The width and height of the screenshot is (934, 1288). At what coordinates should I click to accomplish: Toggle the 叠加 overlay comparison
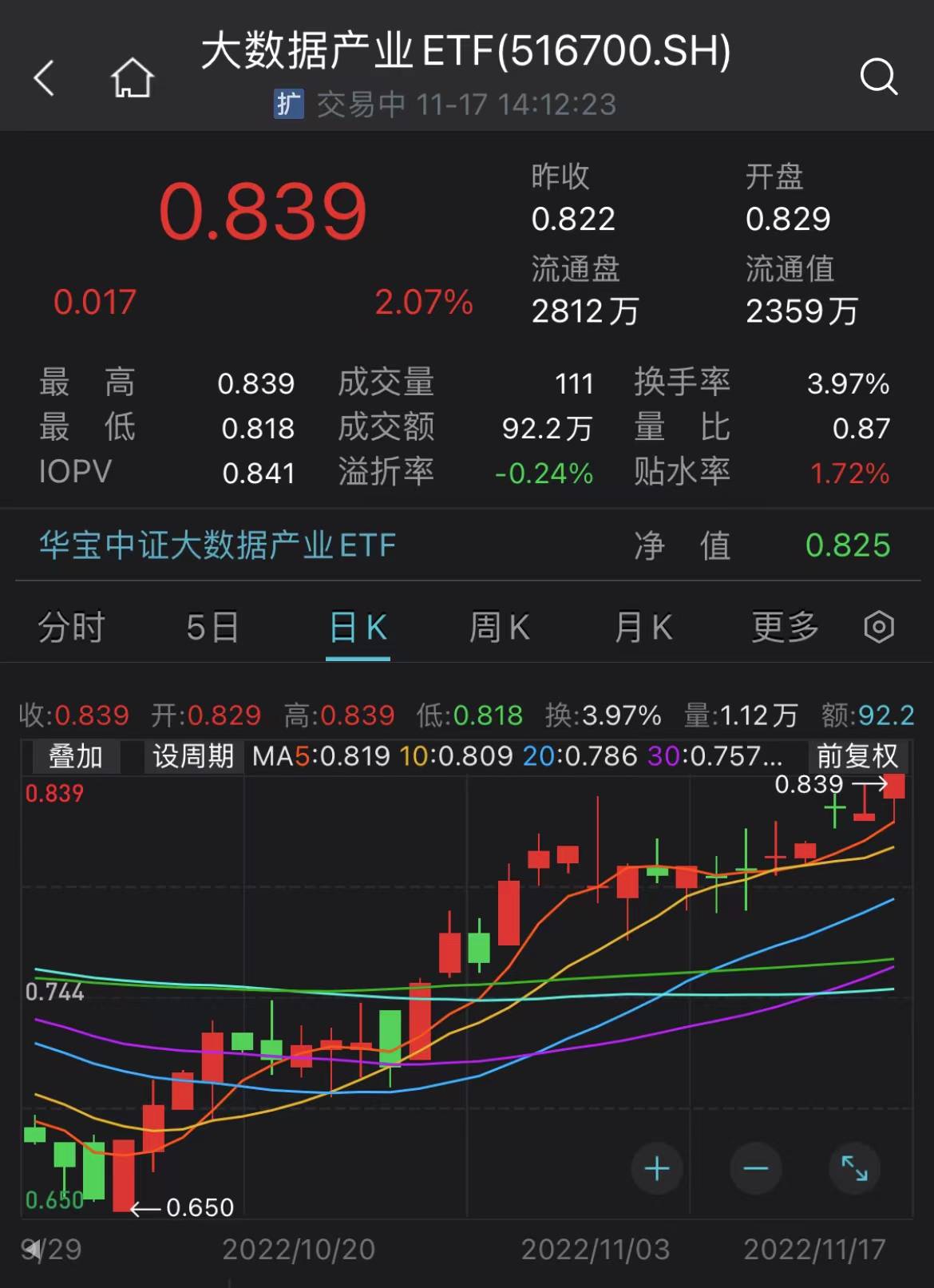[74, 755]
